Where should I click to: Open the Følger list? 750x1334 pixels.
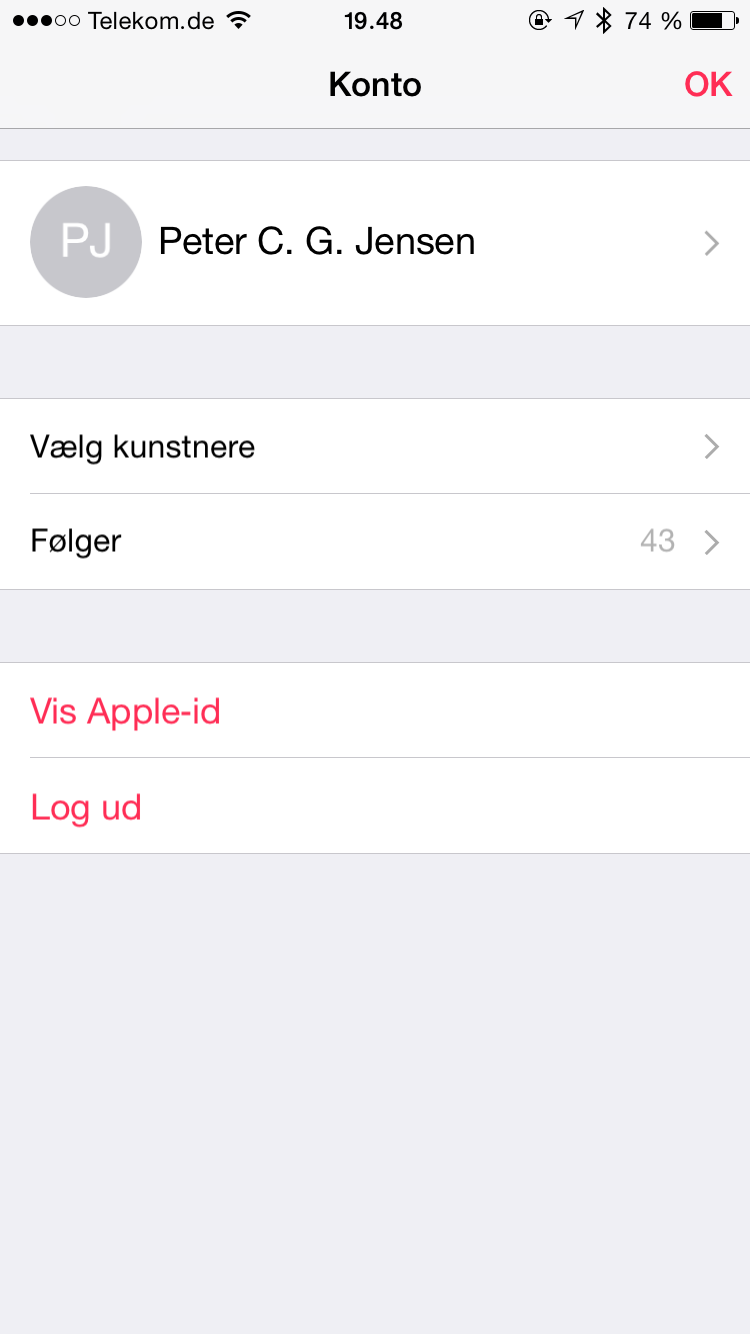click(375, 542)
